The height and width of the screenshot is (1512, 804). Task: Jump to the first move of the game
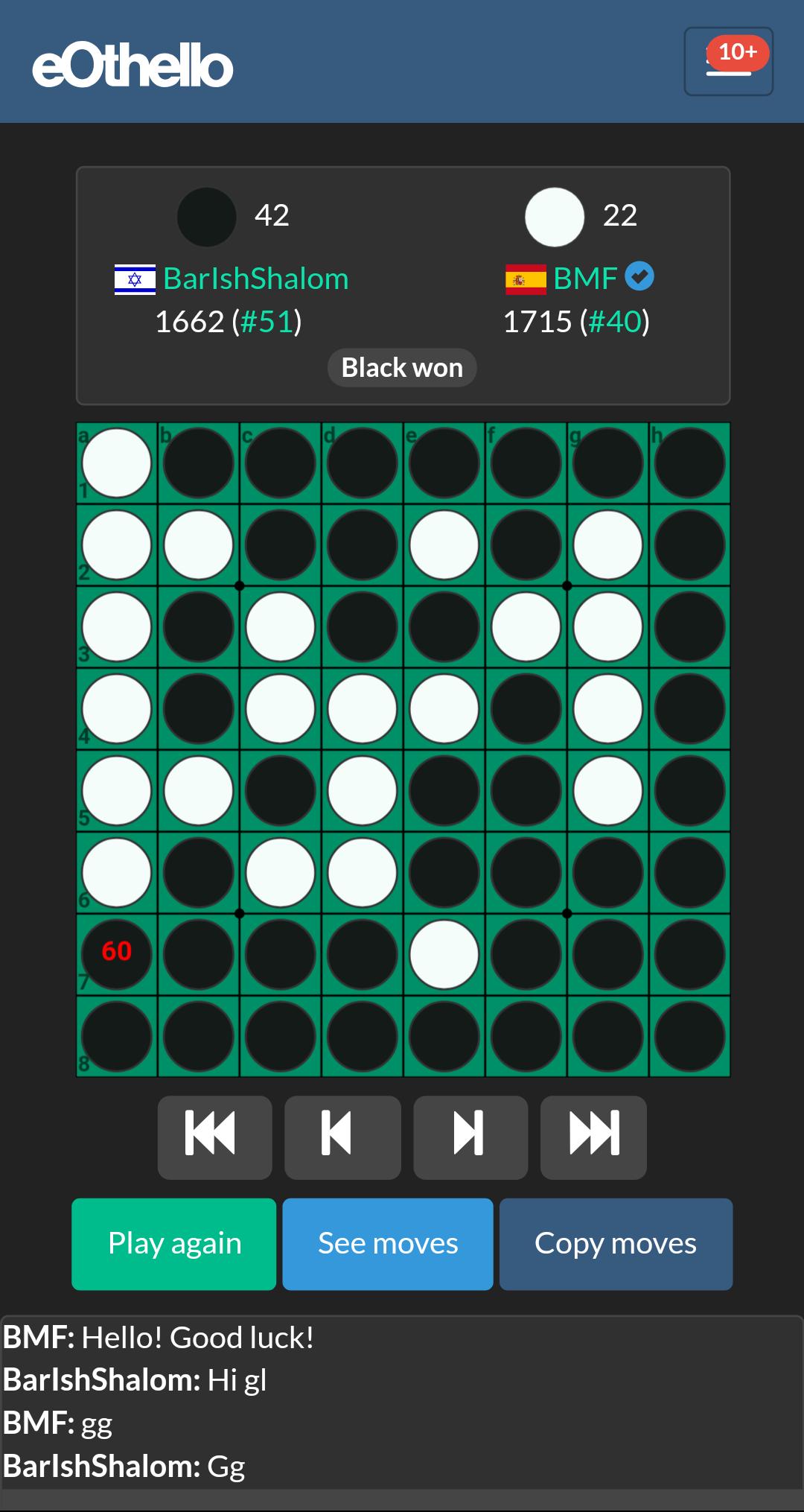tap(214, 1137)
